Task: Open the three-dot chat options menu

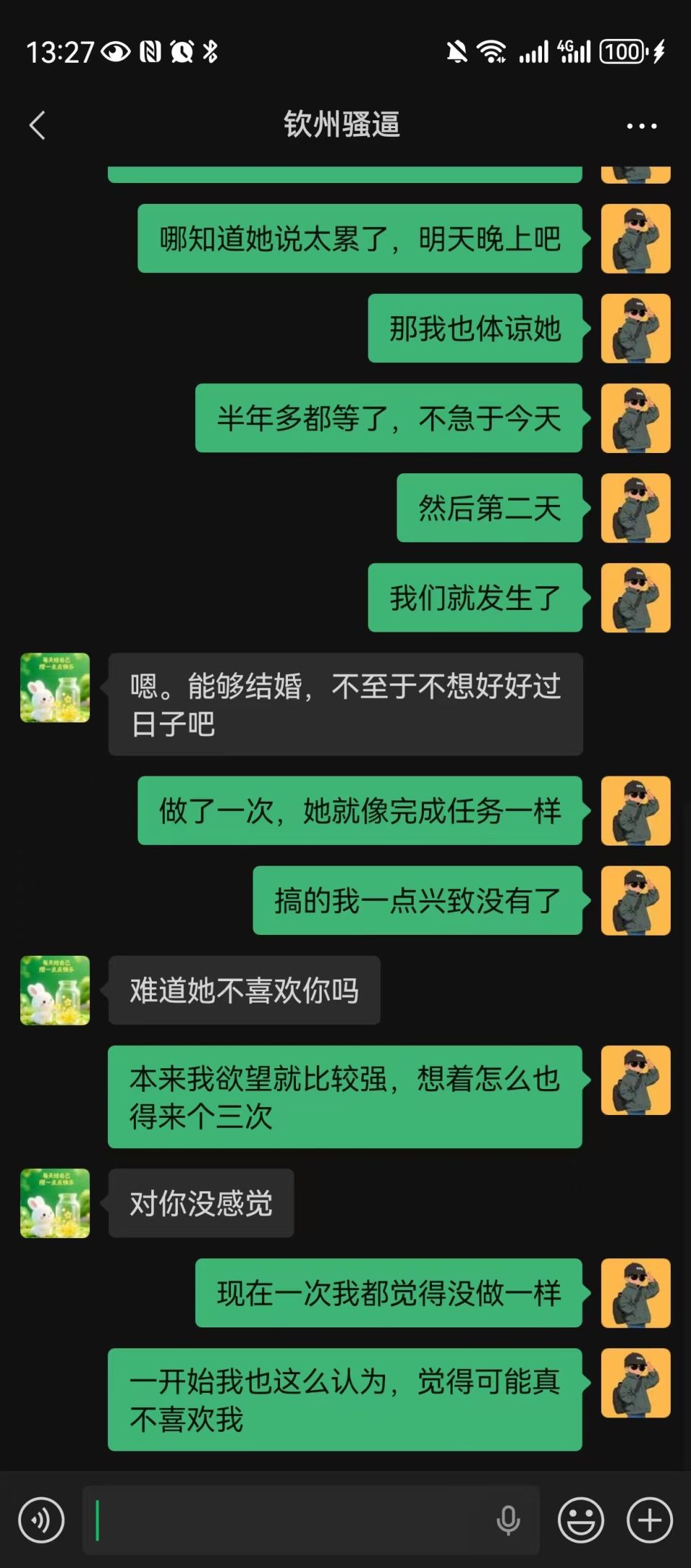Action: coord(641,126)
